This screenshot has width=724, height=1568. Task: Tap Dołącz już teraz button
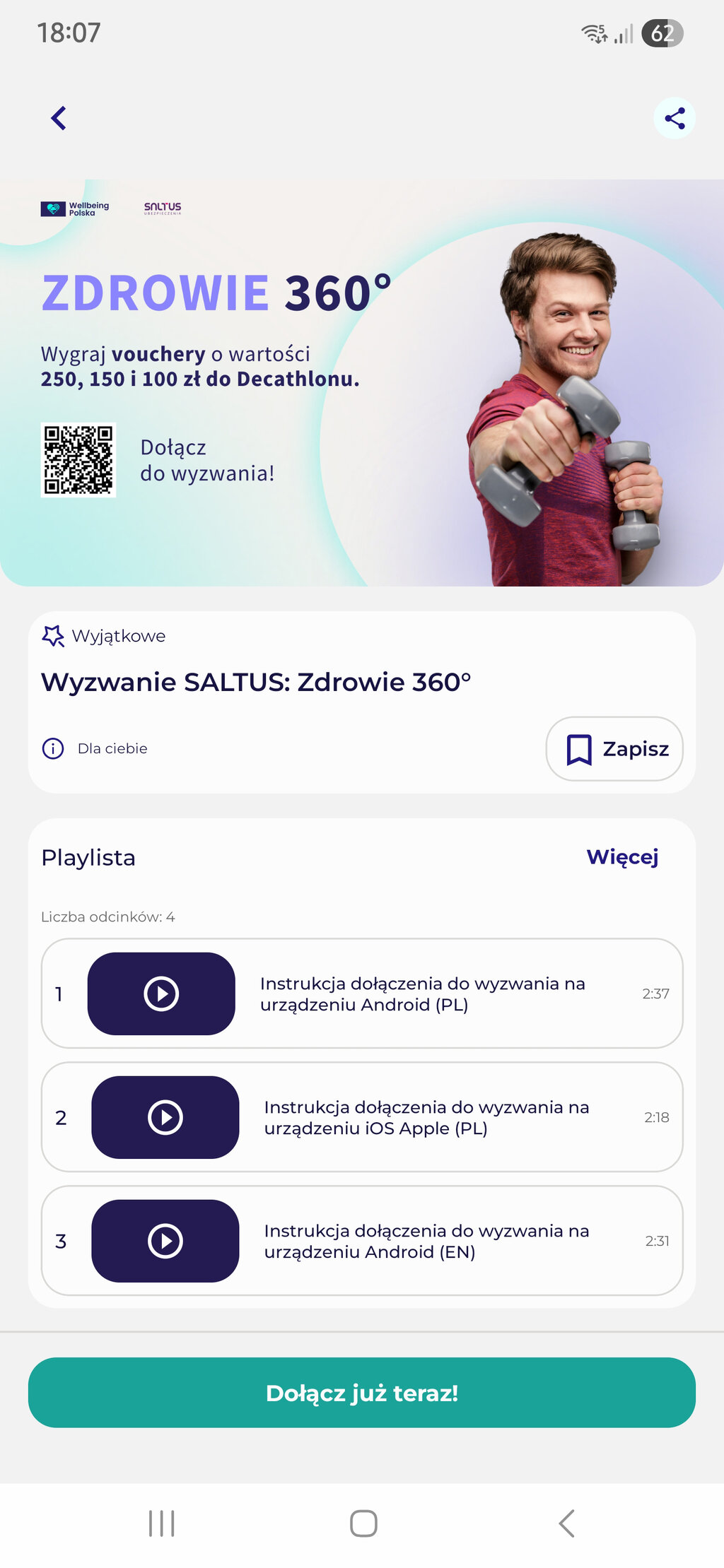coord(362,1392)
